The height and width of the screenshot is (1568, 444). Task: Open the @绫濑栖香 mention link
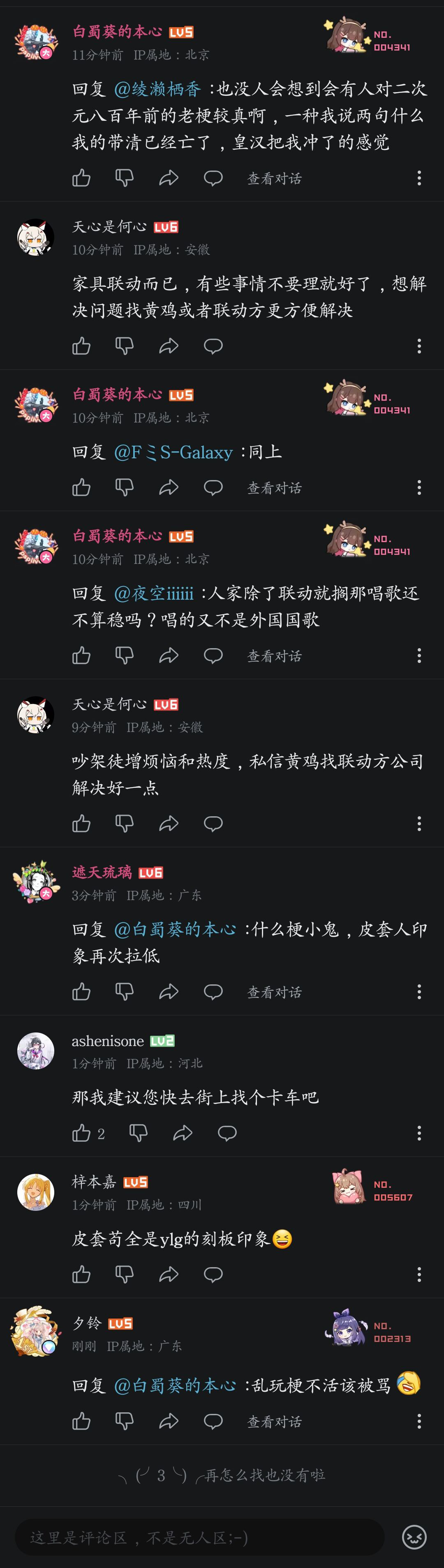(157, 89)
